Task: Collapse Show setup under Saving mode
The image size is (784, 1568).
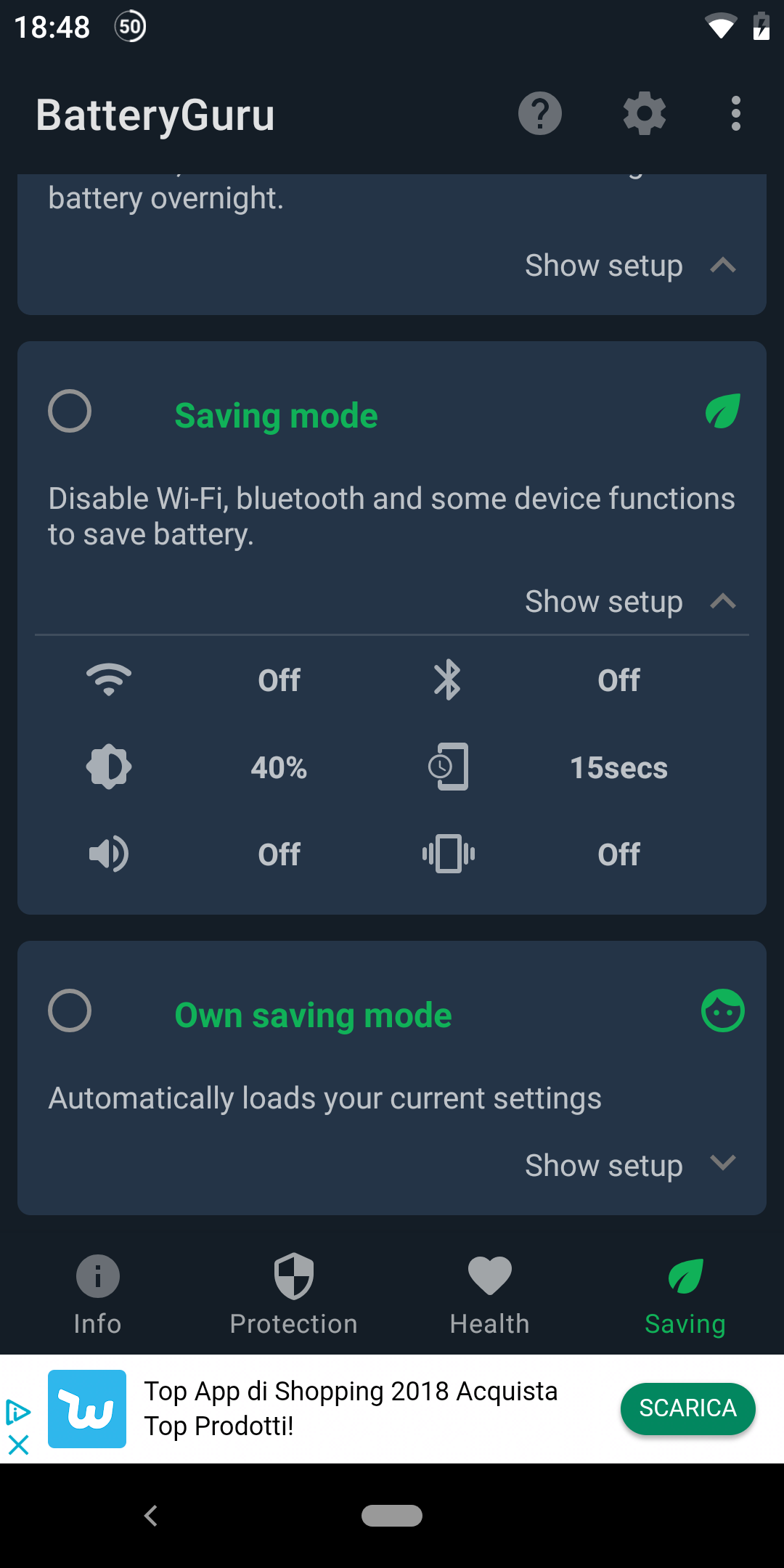Action: point(630,602)
